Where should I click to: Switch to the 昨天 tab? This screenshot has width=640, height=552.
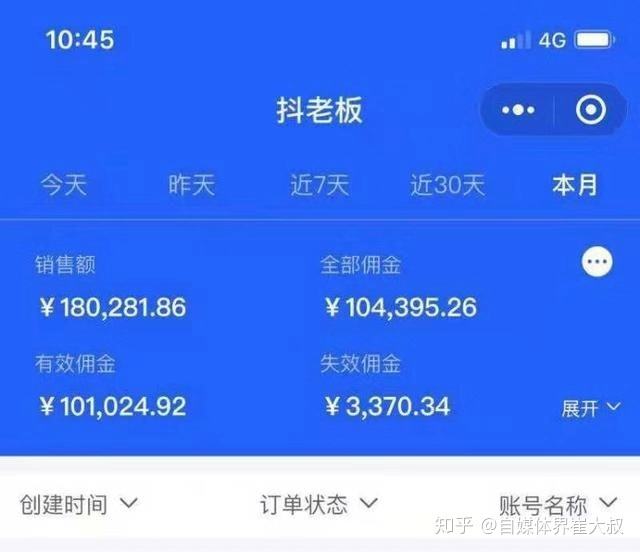point(191,185)
